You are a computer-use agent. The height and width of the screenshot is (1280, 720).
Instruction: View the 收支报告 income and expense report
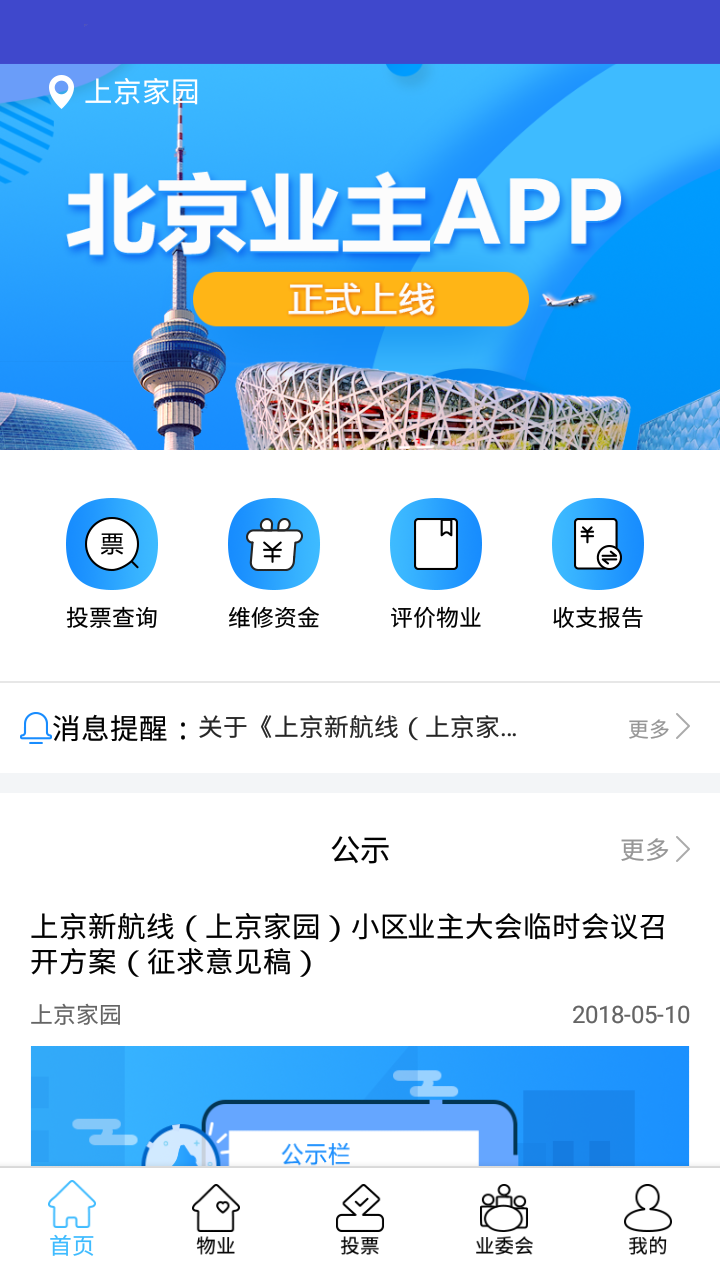click(597, 542)
